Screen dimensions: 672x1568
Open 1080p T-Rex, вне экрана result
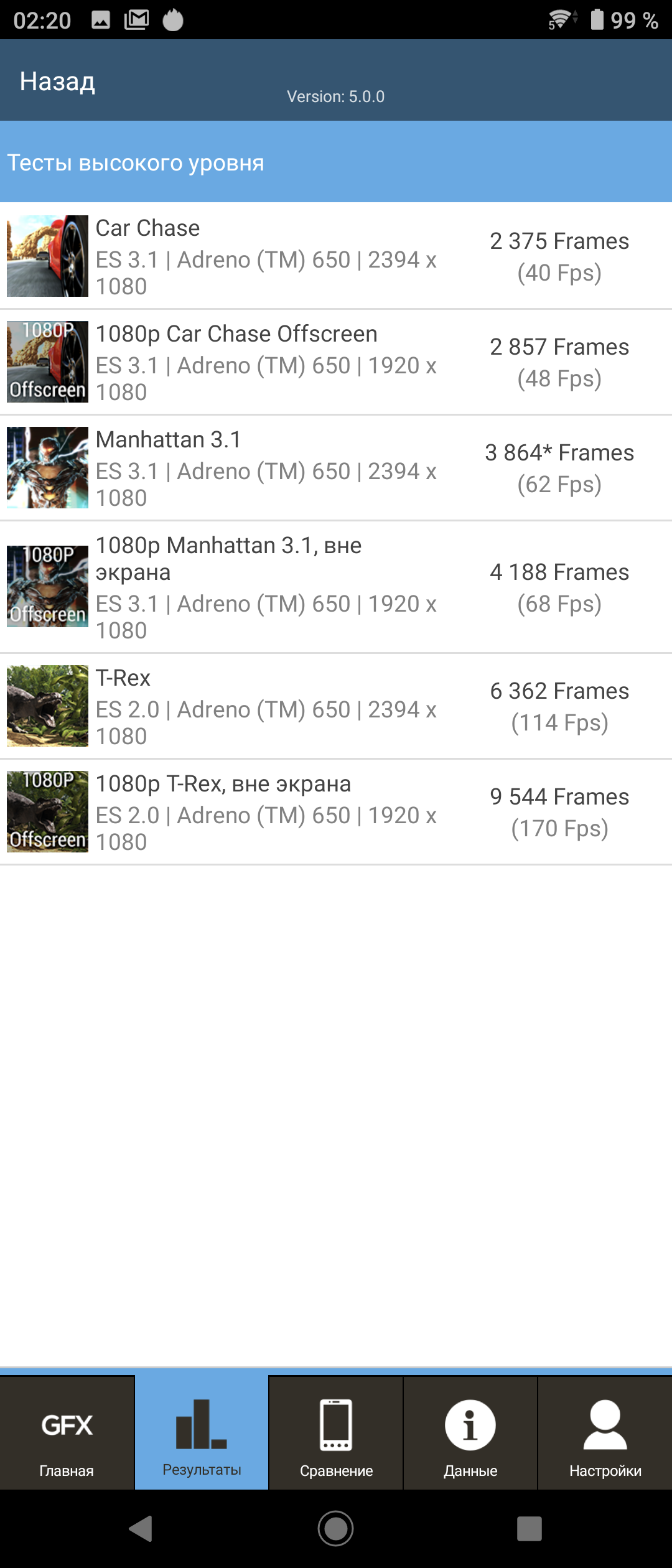336,812
